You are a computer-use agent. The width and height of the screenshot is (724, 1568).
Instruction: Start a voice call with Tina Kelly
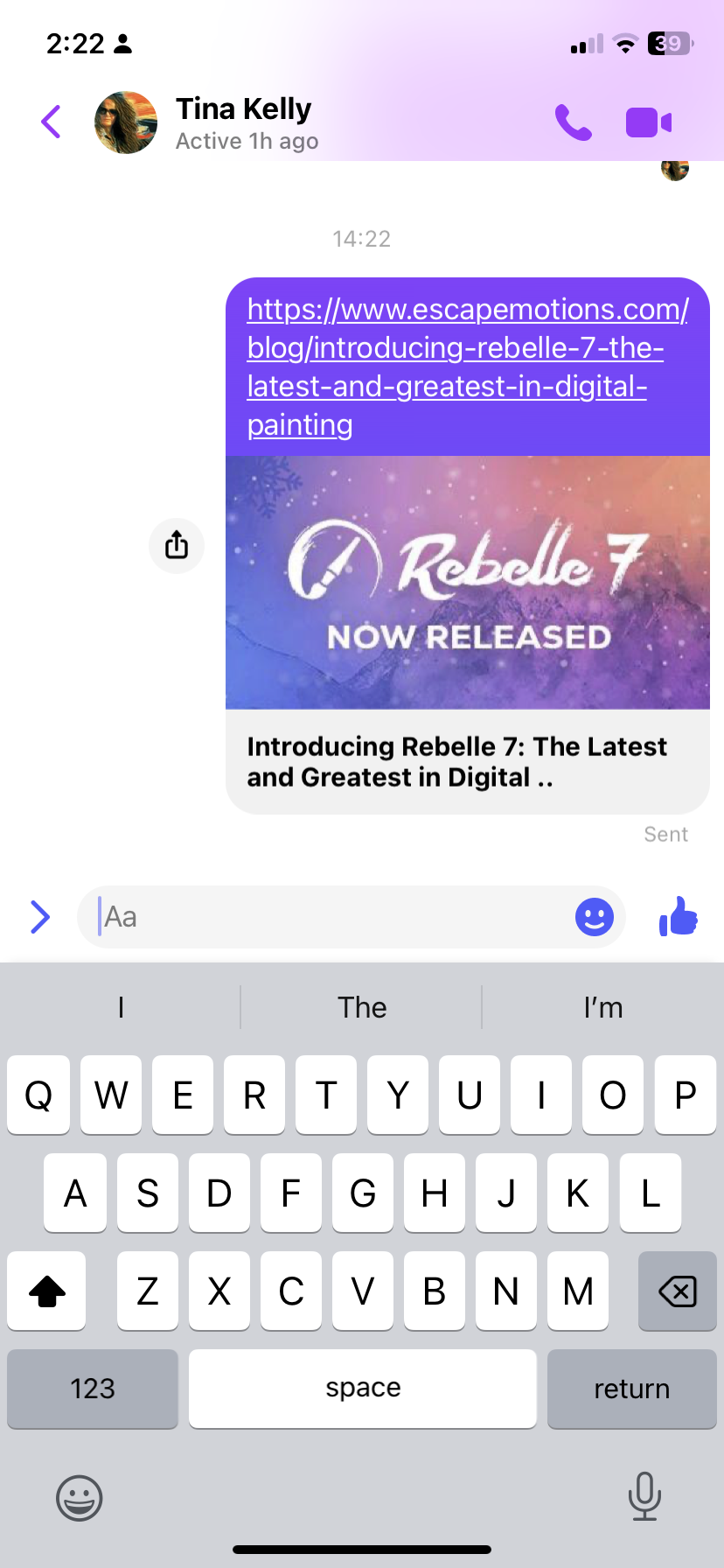coord(574,122)
